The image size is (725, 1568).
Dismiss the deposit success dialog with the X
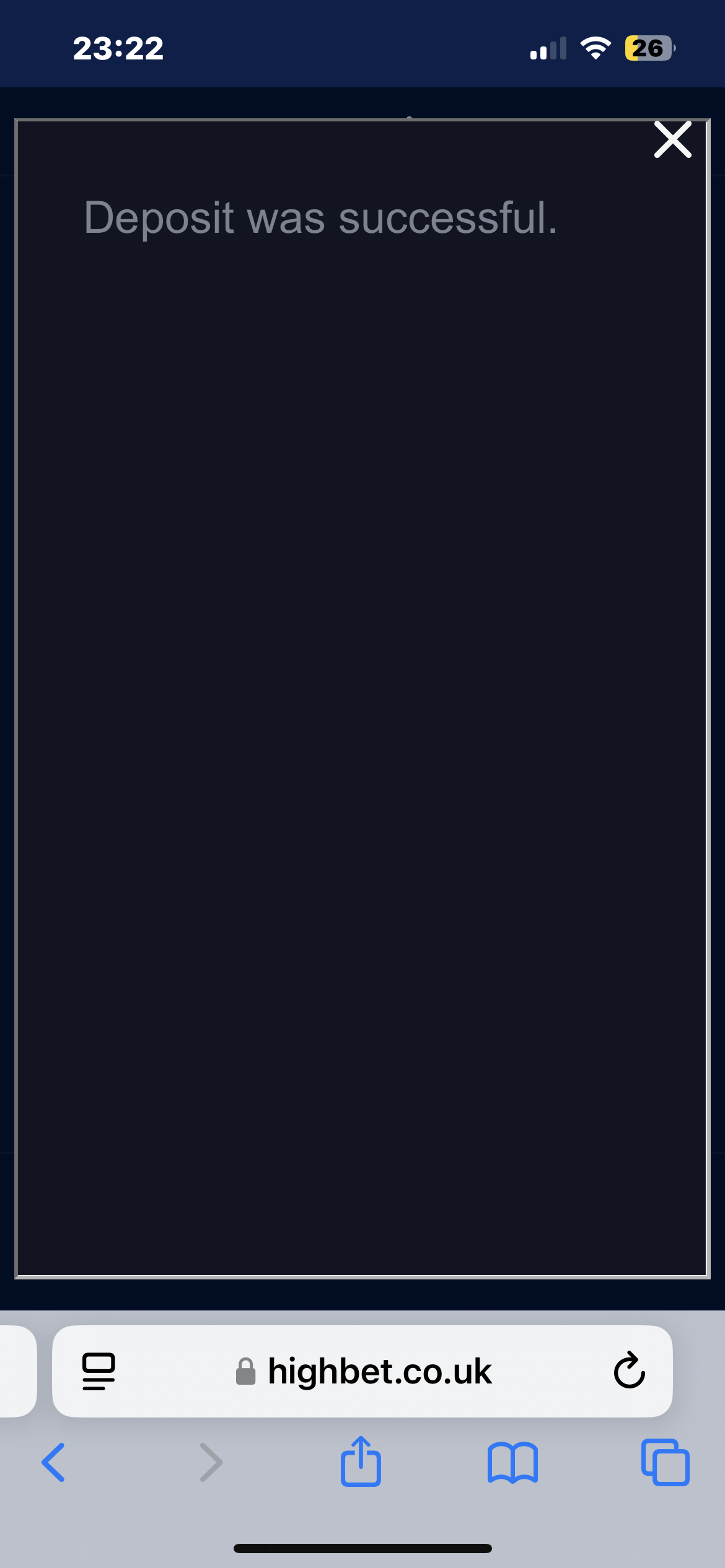tap(672, 140)
